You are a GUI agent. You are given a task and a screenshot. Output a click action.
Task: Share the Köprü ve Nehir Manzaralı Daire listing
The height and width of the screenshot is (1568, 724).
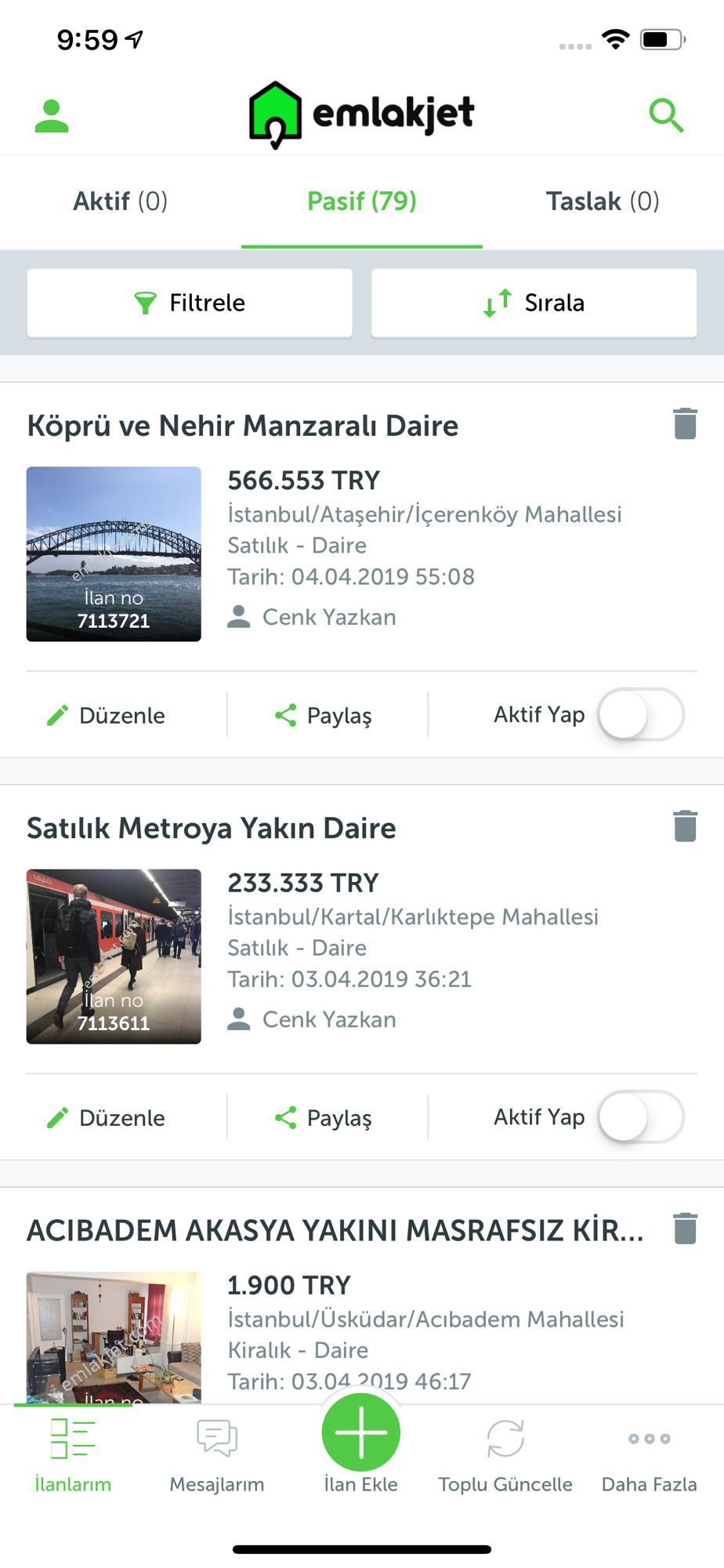click(324, 715)
